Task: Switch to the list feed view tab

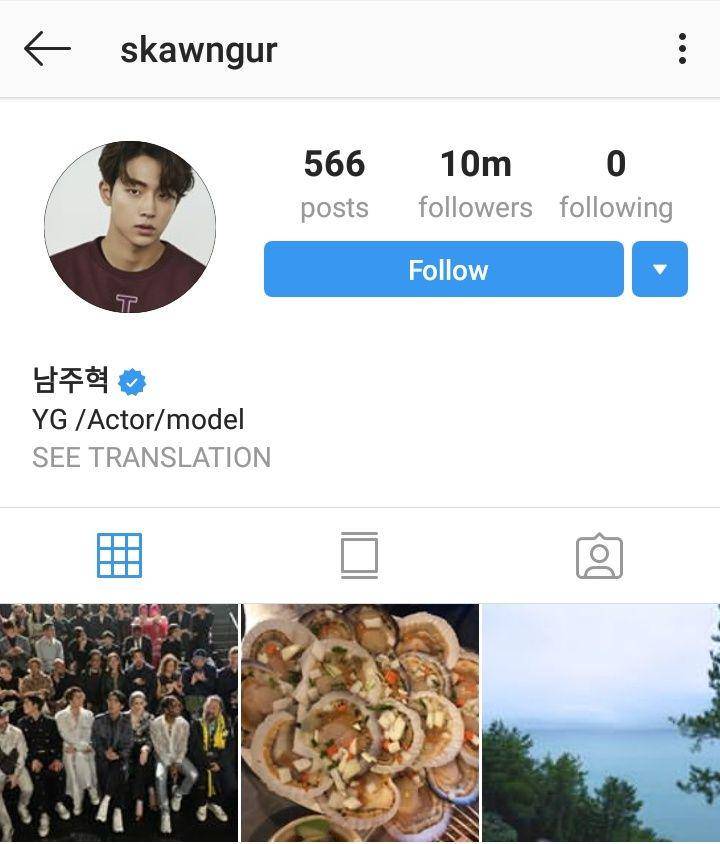Action: [x=359, y=555]
